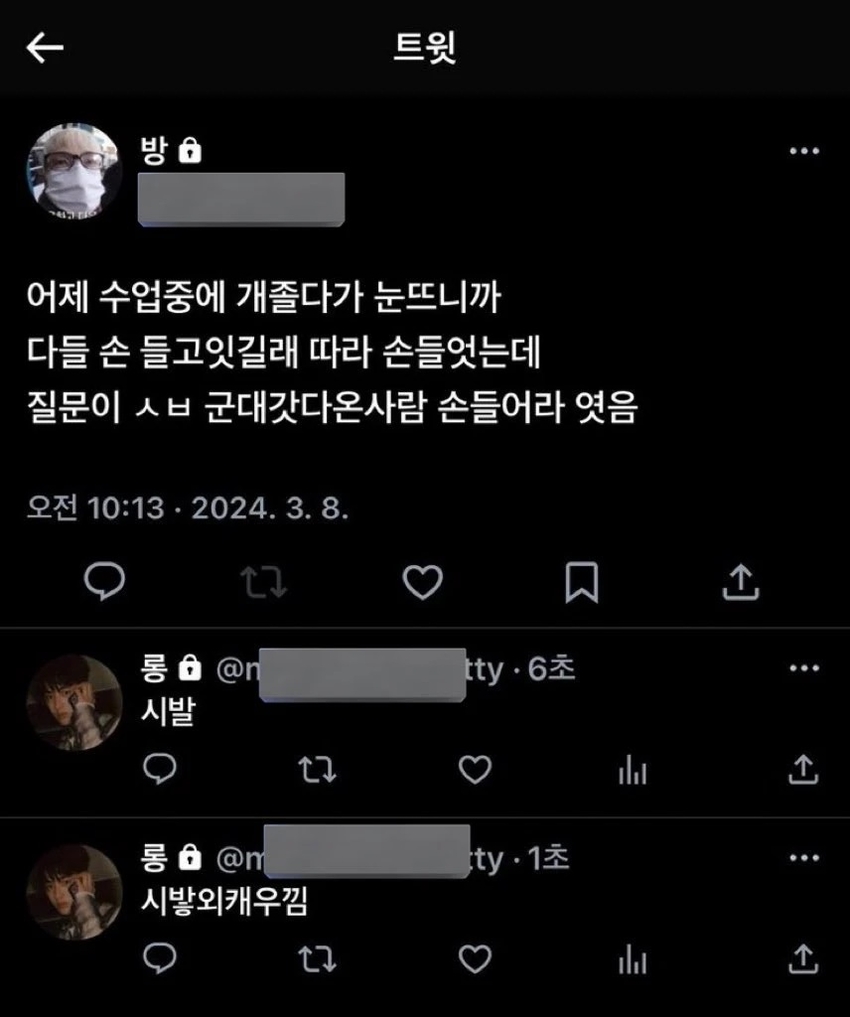850x1017 pixels.
Task: Open 방's profile picture
Action: point(74,170)
